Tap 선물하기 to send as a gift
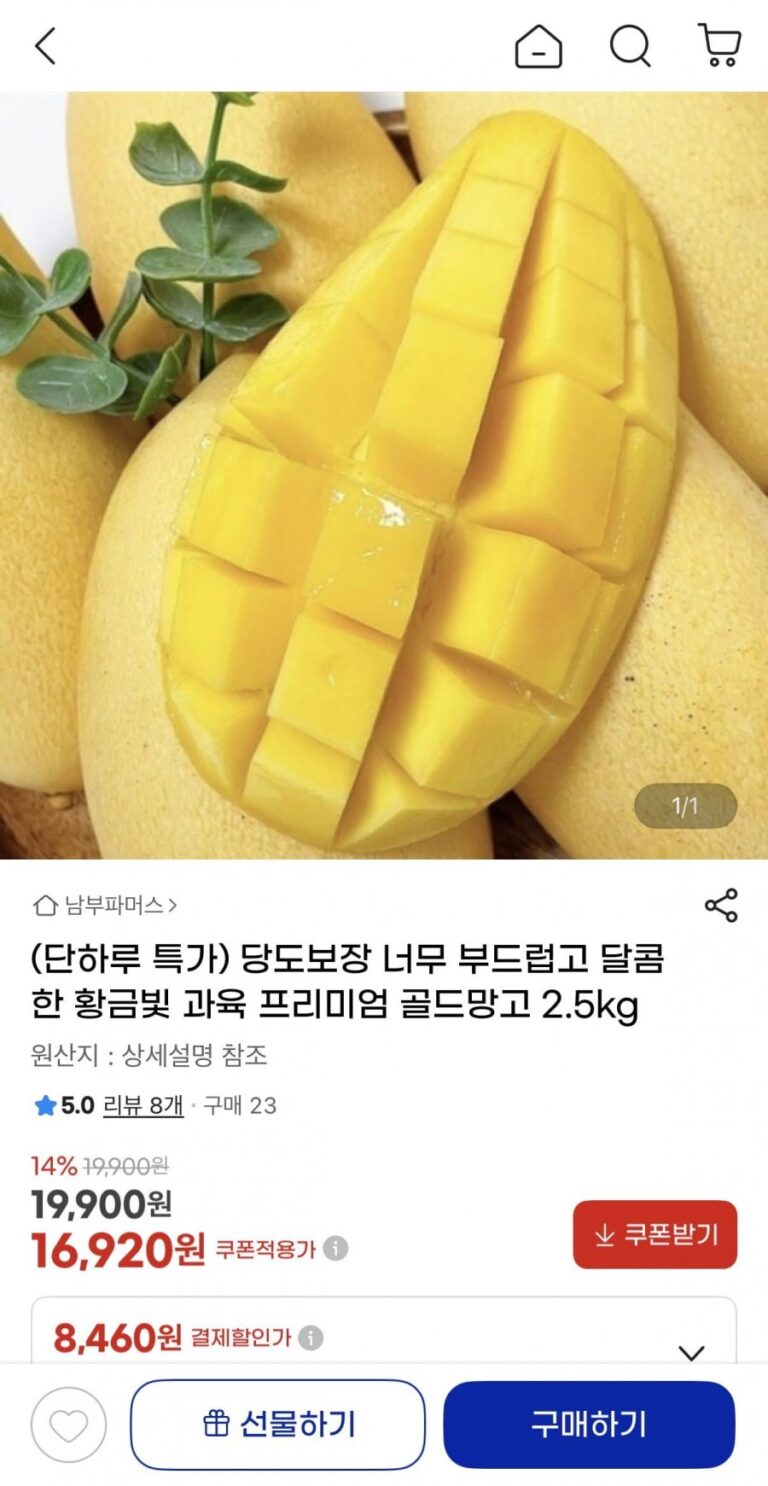Viewport: 768px width, 1486px height. pyautogui.click(x=278, y=1425)
